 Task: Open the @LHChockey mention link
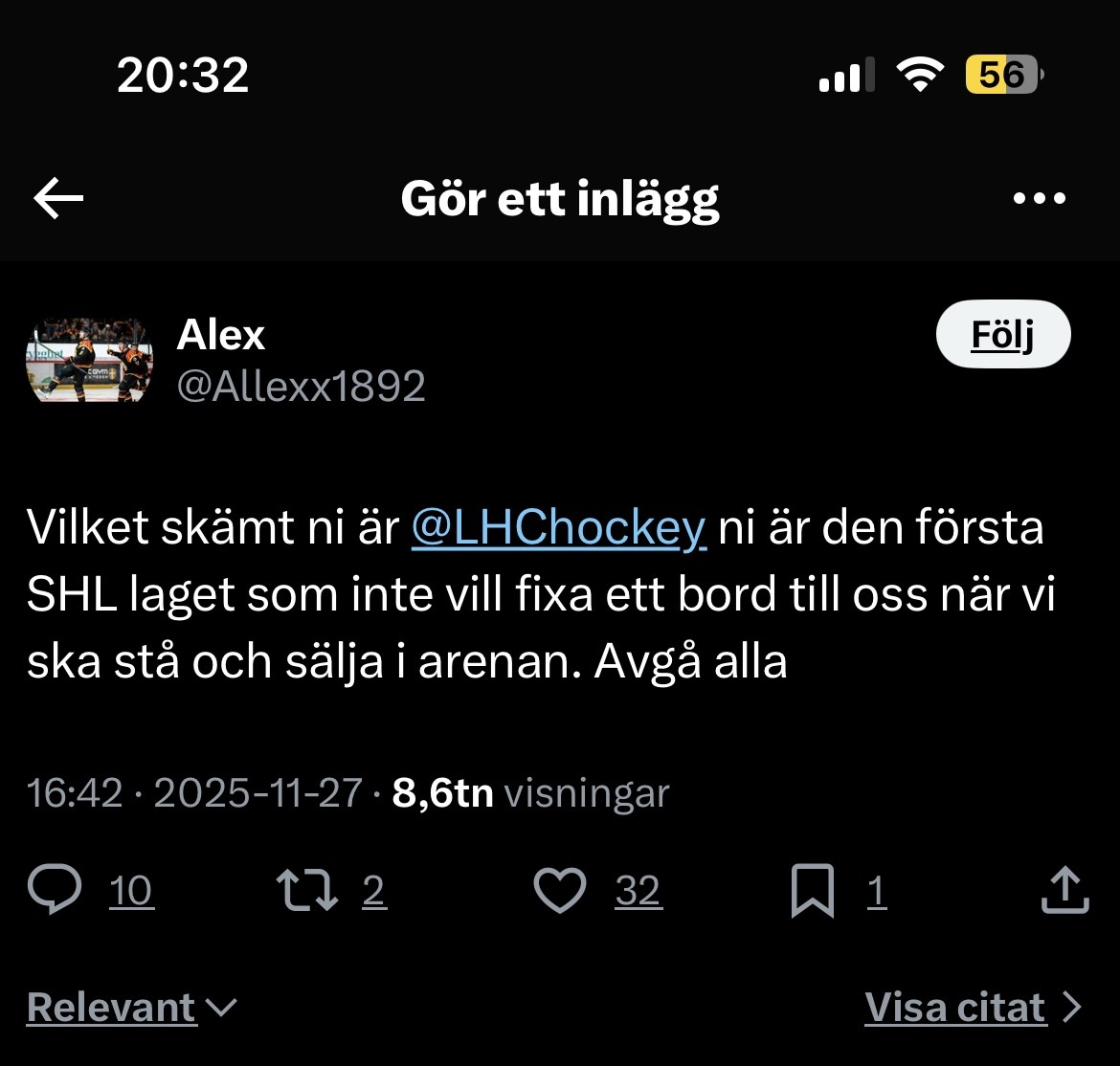point(558,528)
